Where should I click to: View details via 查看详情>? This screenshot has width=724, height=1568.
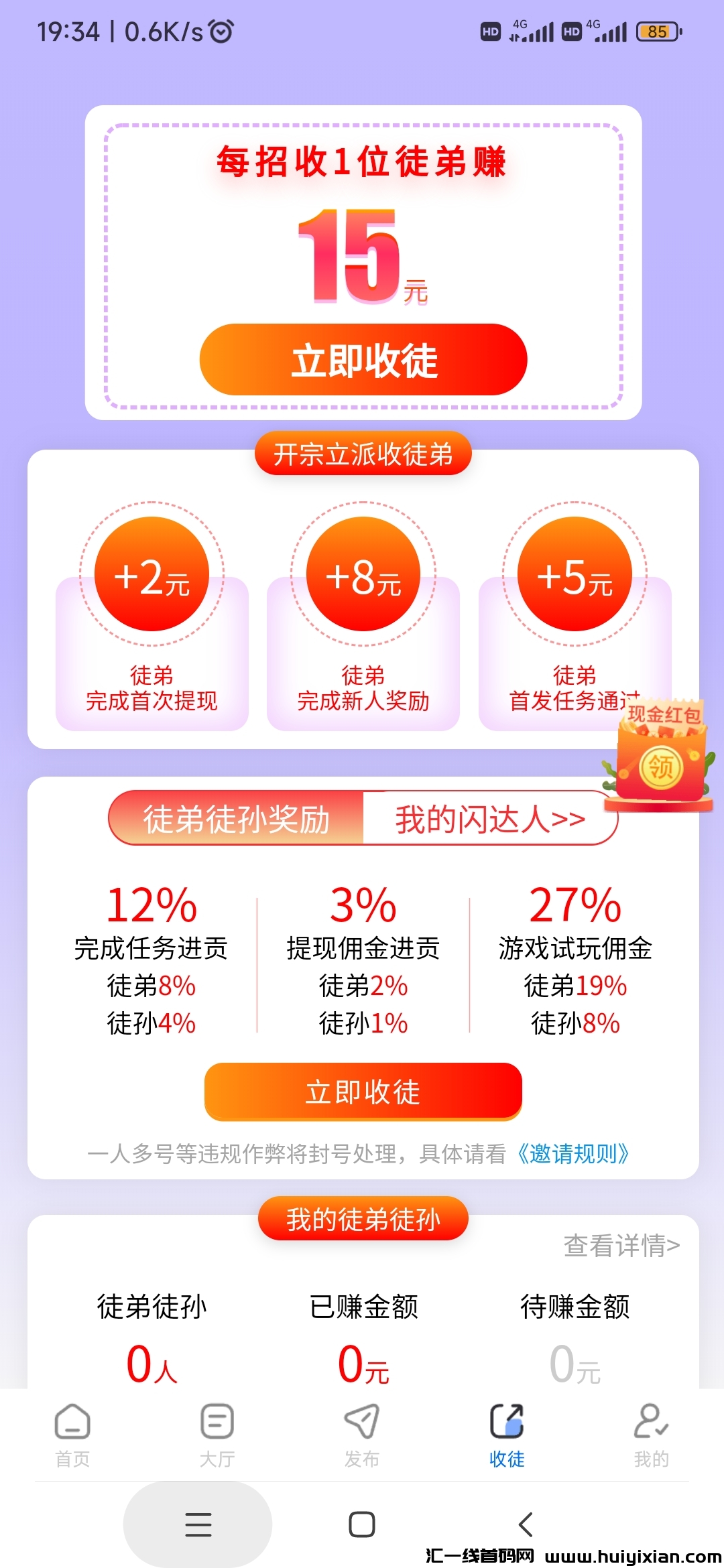621,1246
